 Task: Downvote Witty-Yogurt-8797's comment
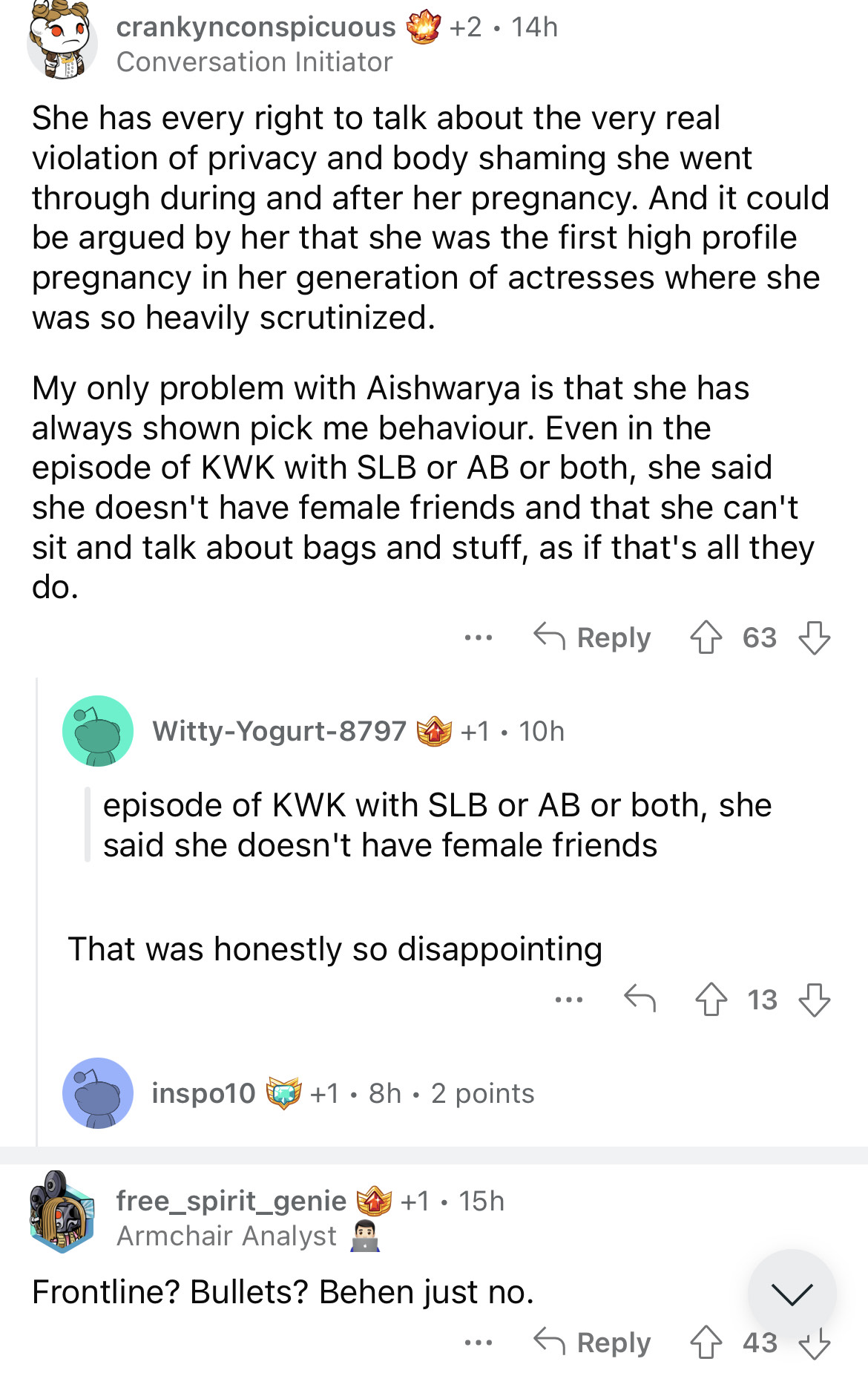[x=814, y=1000]
